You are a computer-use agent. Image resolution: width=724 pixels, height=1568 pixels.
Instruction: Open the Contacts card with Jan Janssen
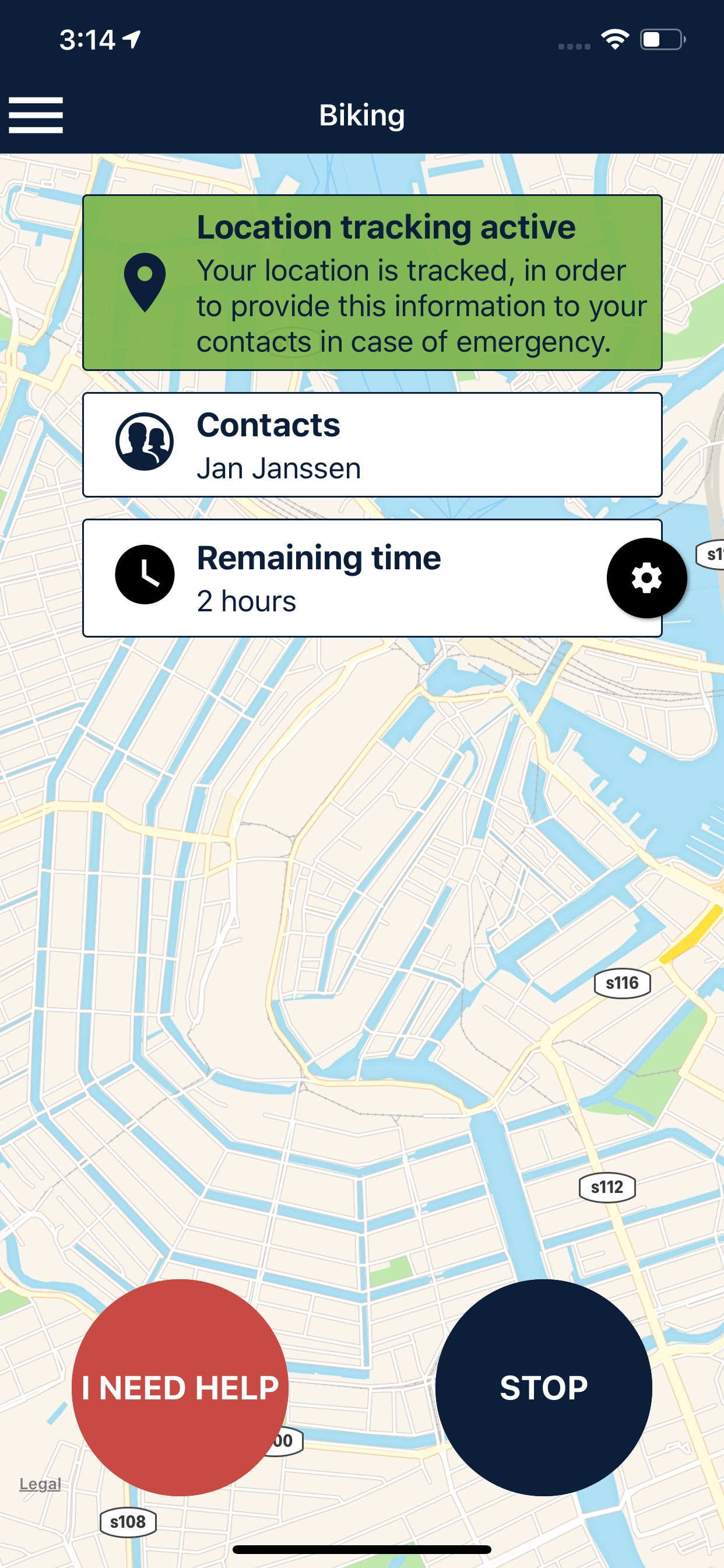pyautogui.click(x=372, y=445)
